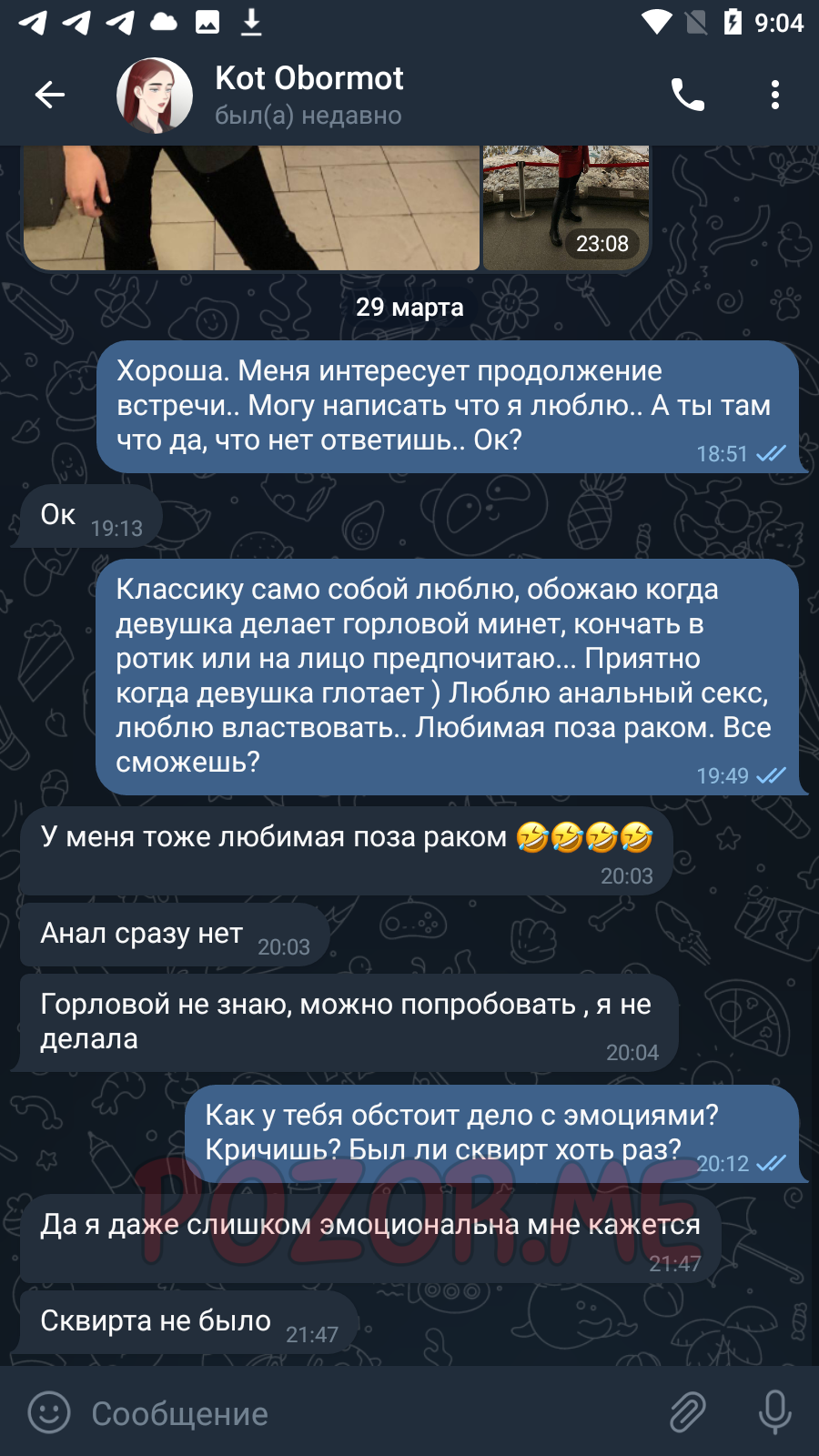This screenshot has width=819, height=1456.
Task: Tap the microphone to record voice
Action: point(775,1412)
